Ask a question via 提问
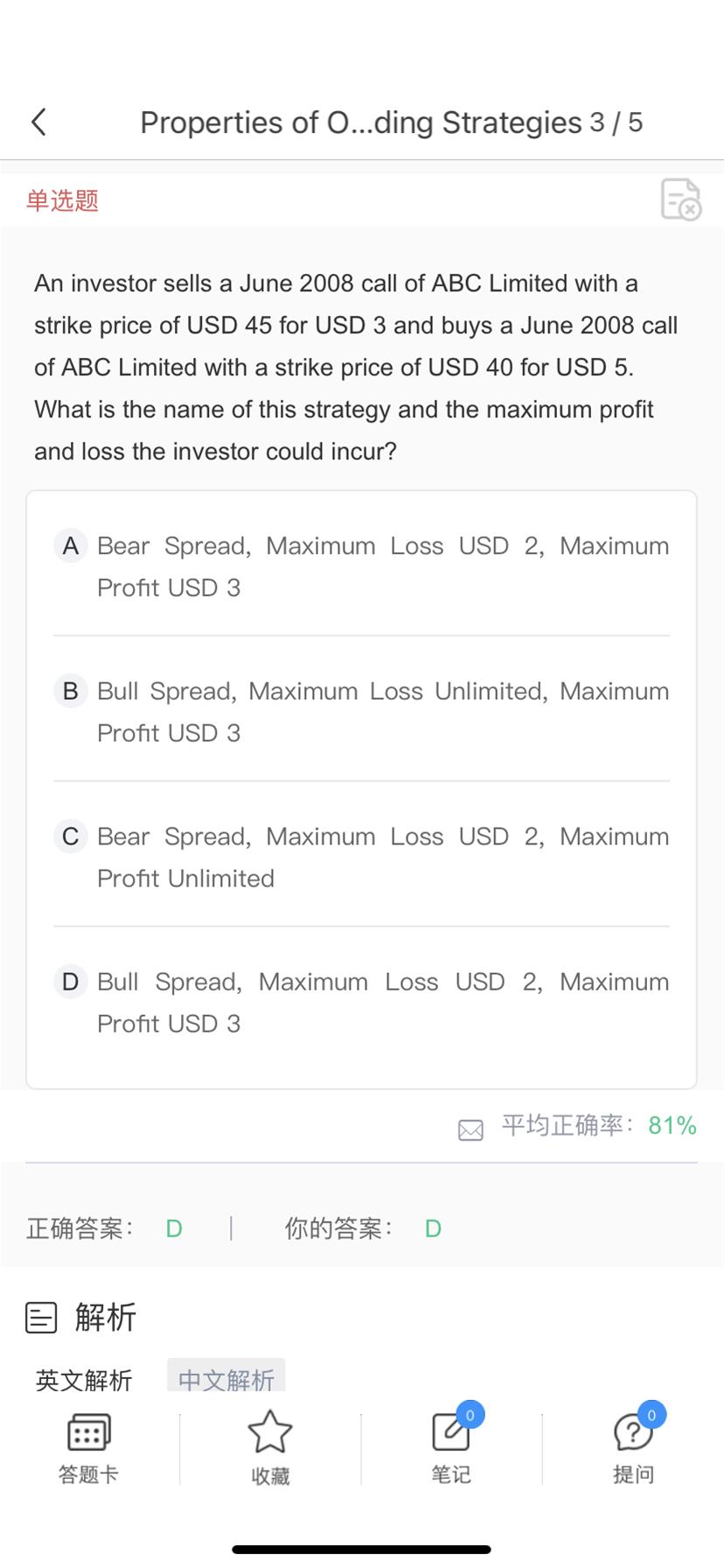Image resolution: width=724 pixels, height=1568 pixels. (635, 1445)
